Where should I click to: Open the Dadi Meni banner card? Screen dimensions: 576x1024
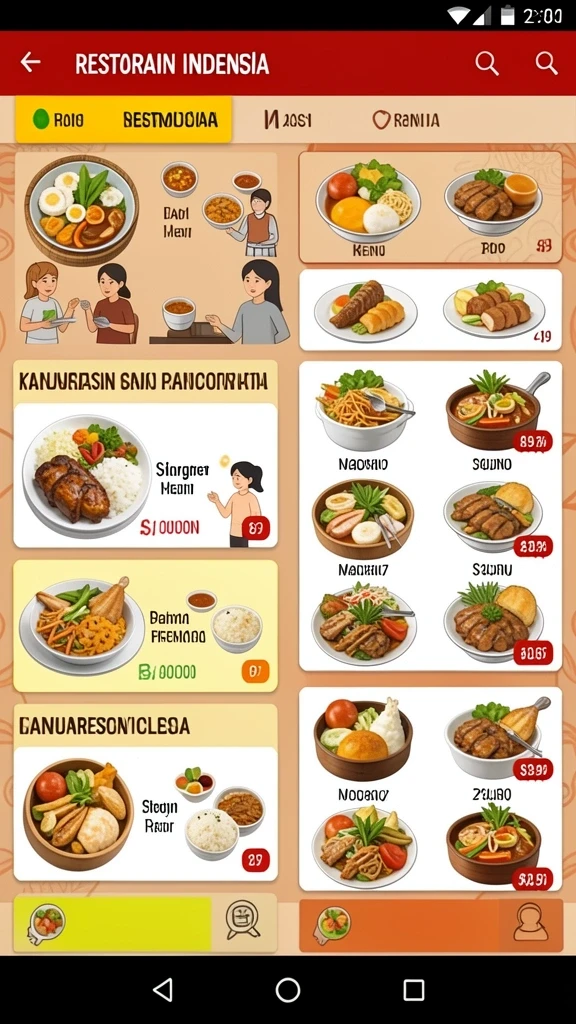(146, 251)
